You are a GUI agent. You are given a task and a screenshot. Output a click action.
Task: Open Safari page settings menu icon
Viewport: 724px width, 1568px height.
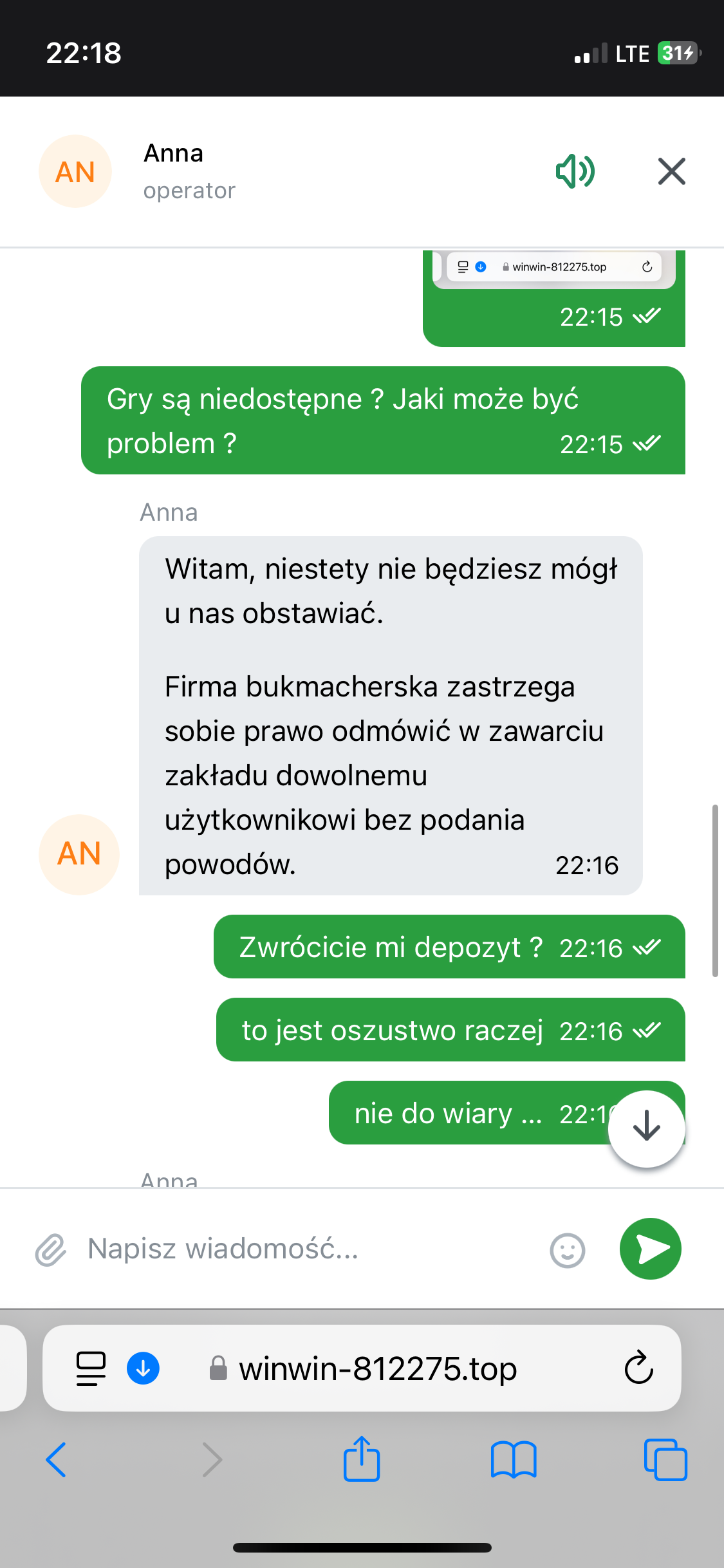(91, 1368)
